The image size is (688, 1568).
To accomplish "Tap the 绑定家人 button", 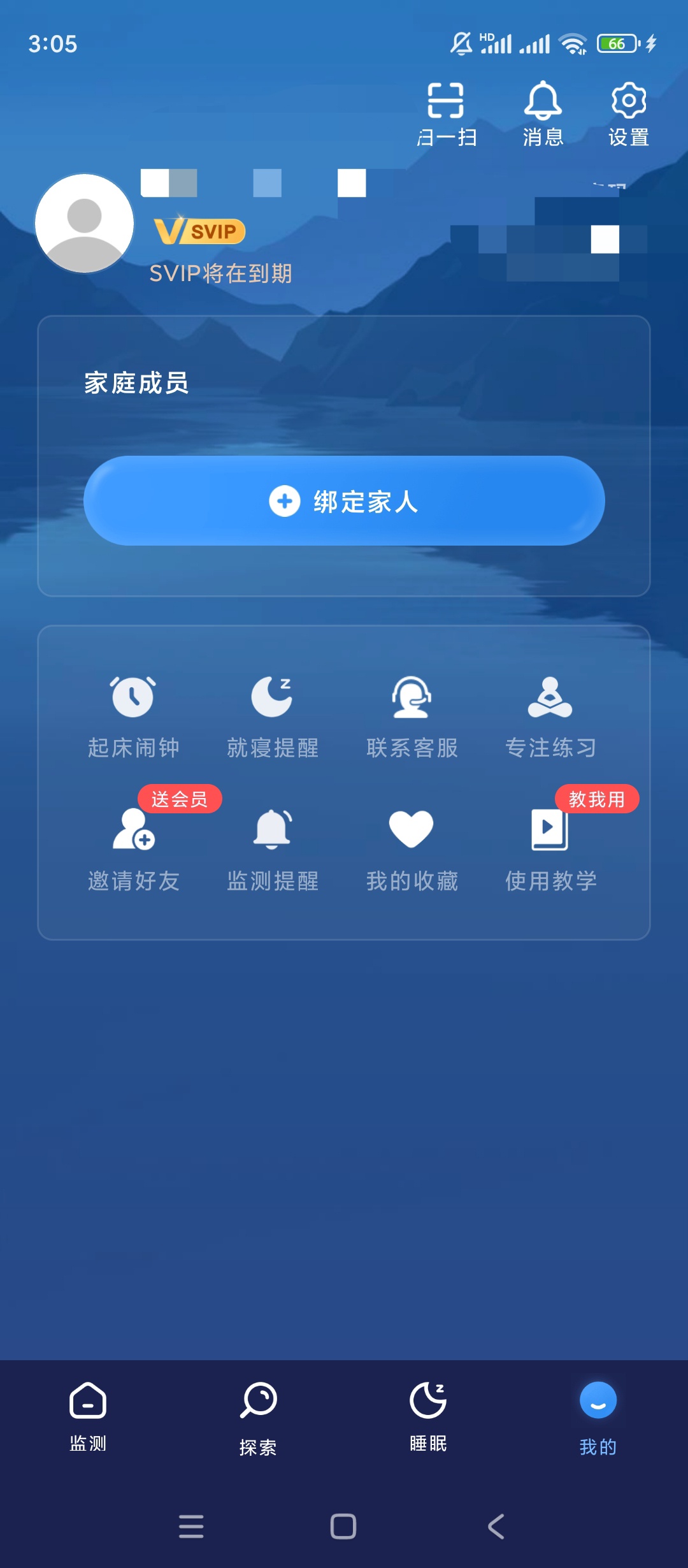I will point(344,501).
